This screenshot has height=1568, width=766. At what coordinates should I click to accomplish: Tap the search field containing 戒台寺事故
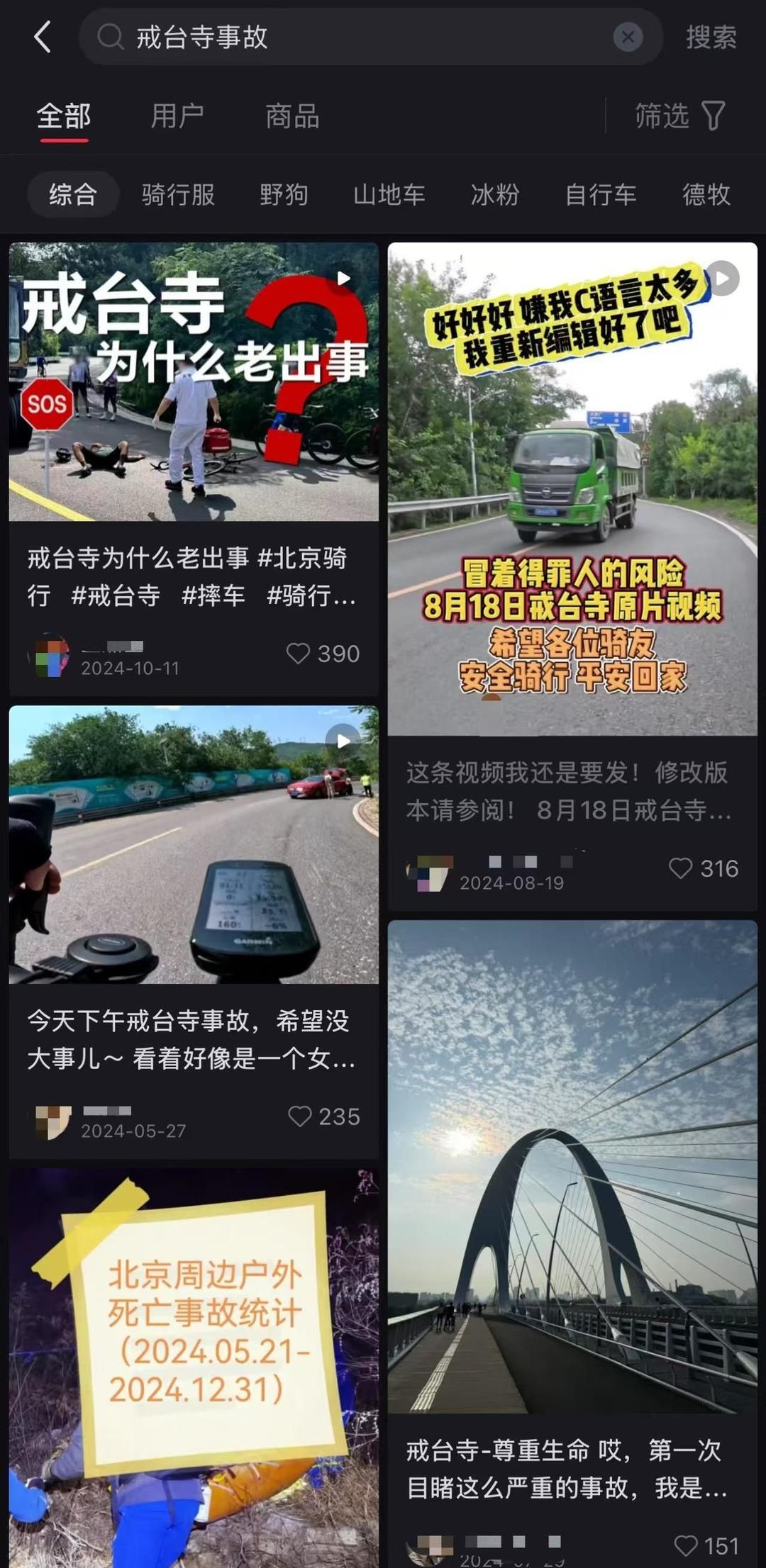click(x=355, y=37)
